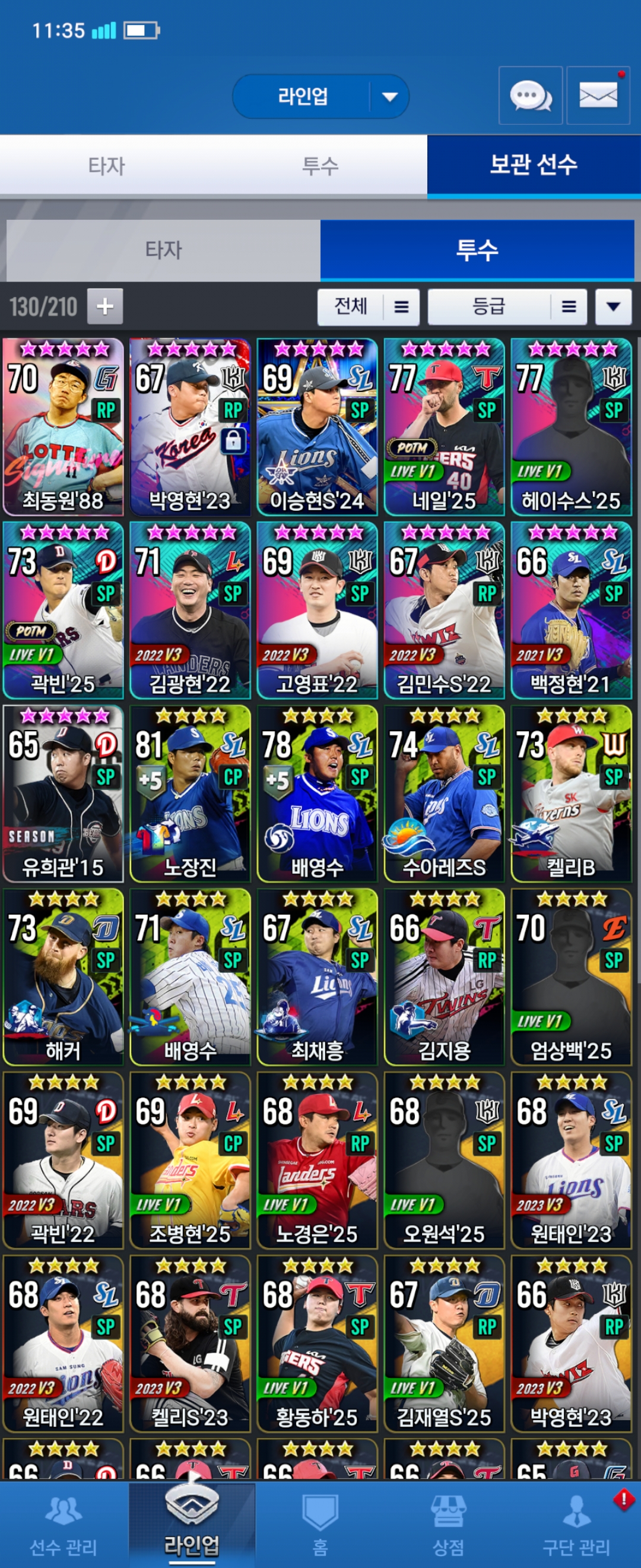The width and height of the screenshot is (641, 1568).
Task: Select the 네일'25 player card
Action: 444,426
